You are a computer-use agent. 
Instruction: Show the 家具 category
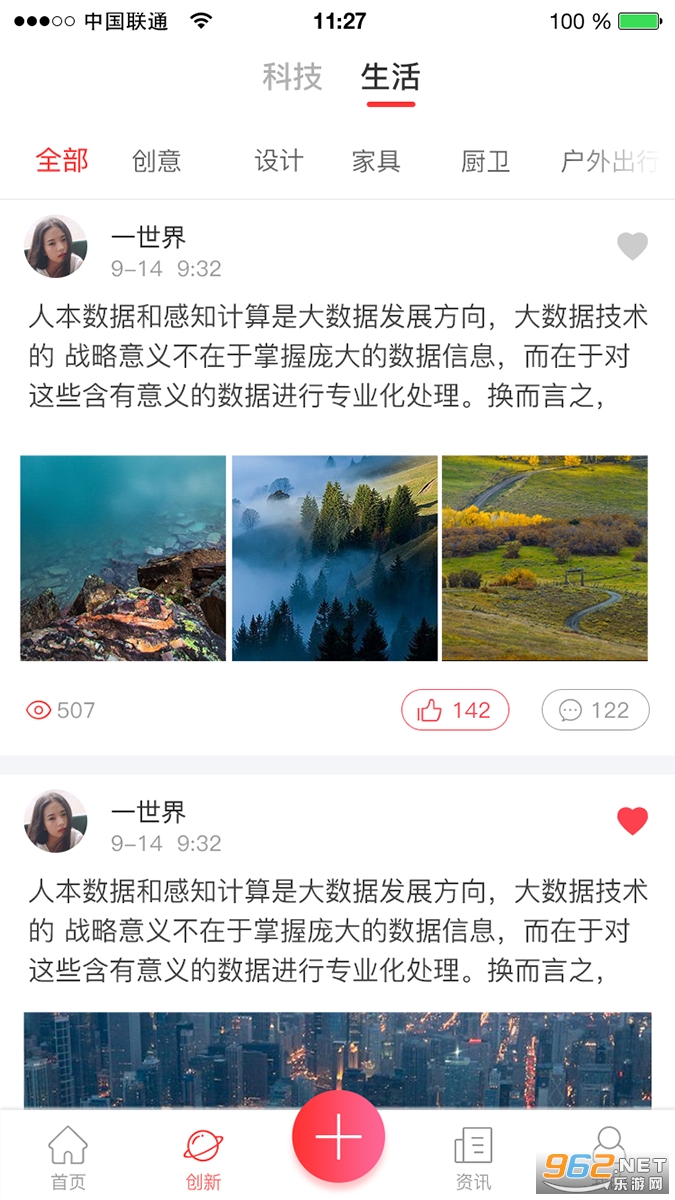pyautogui.click(x=376, y=161)
